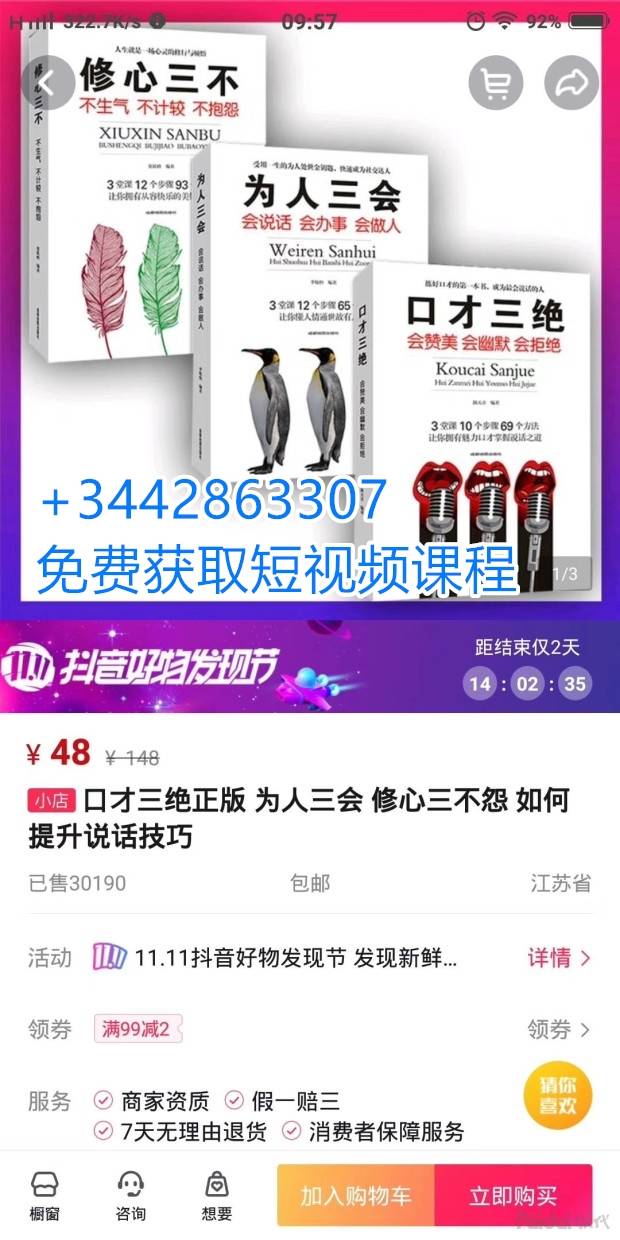This screenshot has height=1240, width=620.
Task: Tap 立即购买 to buy now
Action: click(x=514, y=1196)
